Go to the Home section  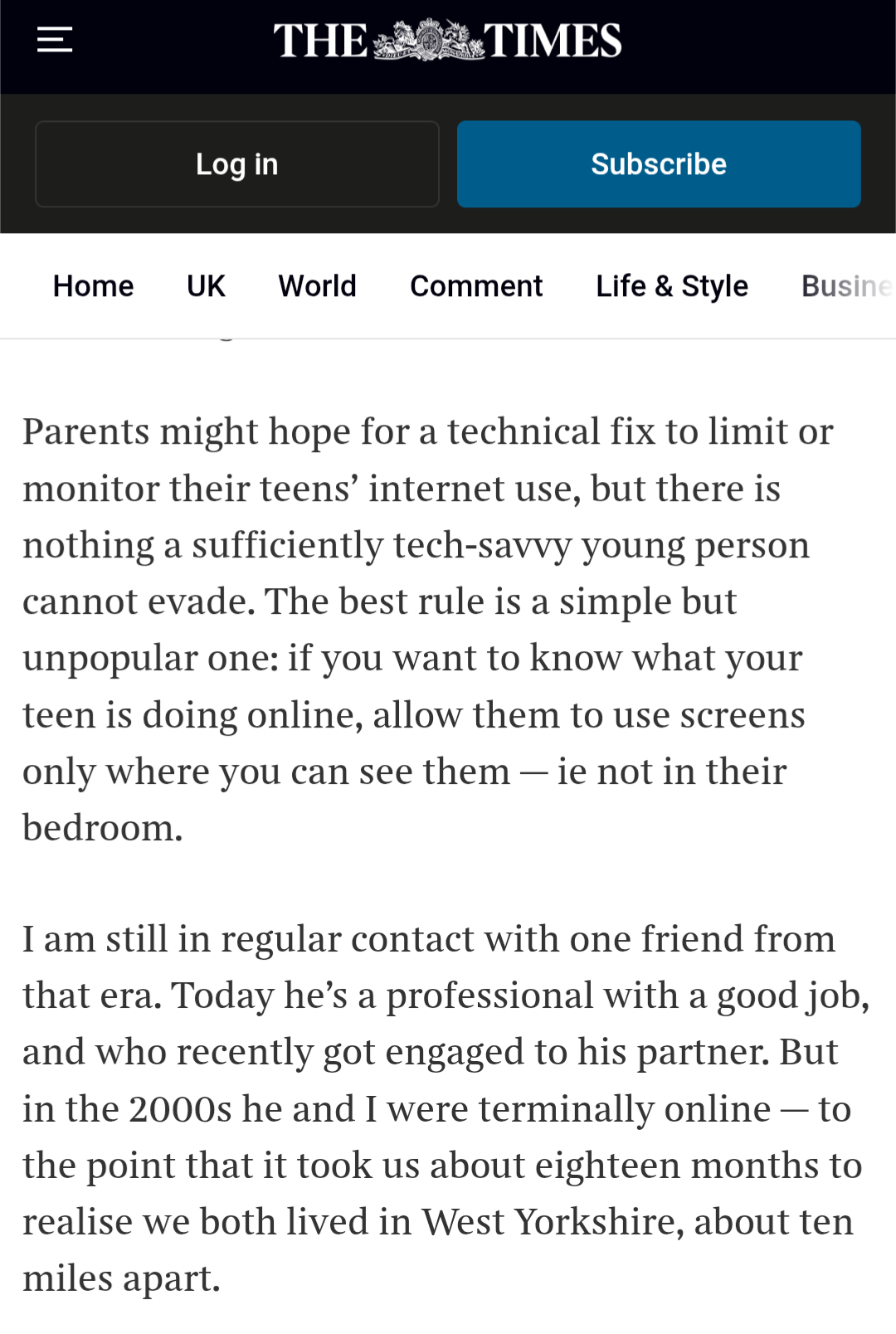point(93,286)
